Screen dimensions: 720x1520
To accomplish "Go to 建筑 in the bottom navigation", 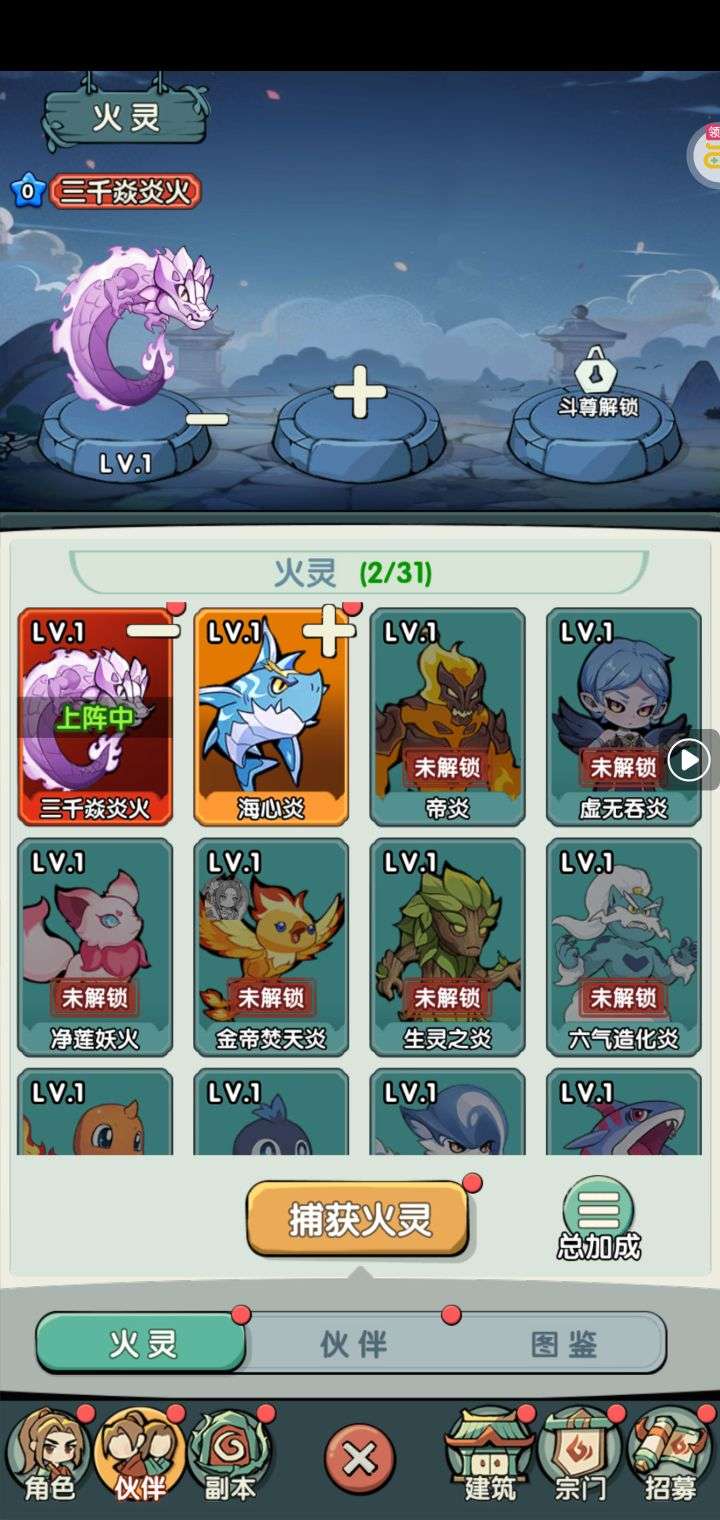I will 489,1457.
